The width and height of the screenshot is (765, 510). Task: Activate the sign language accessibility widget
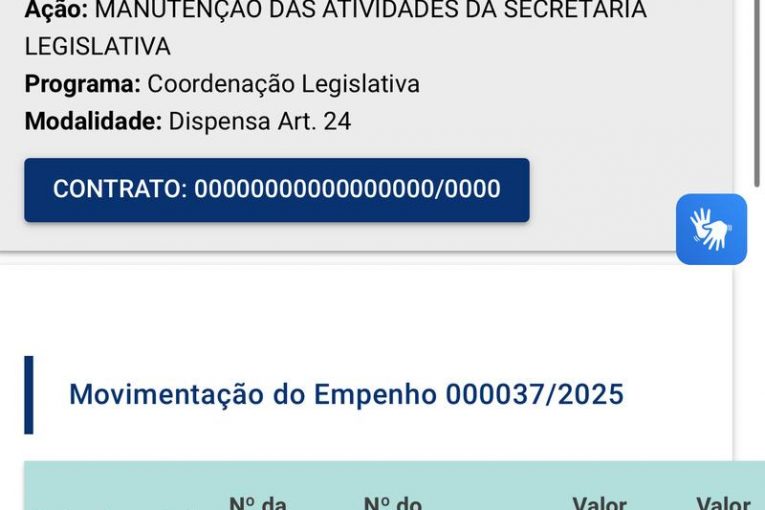711,229
